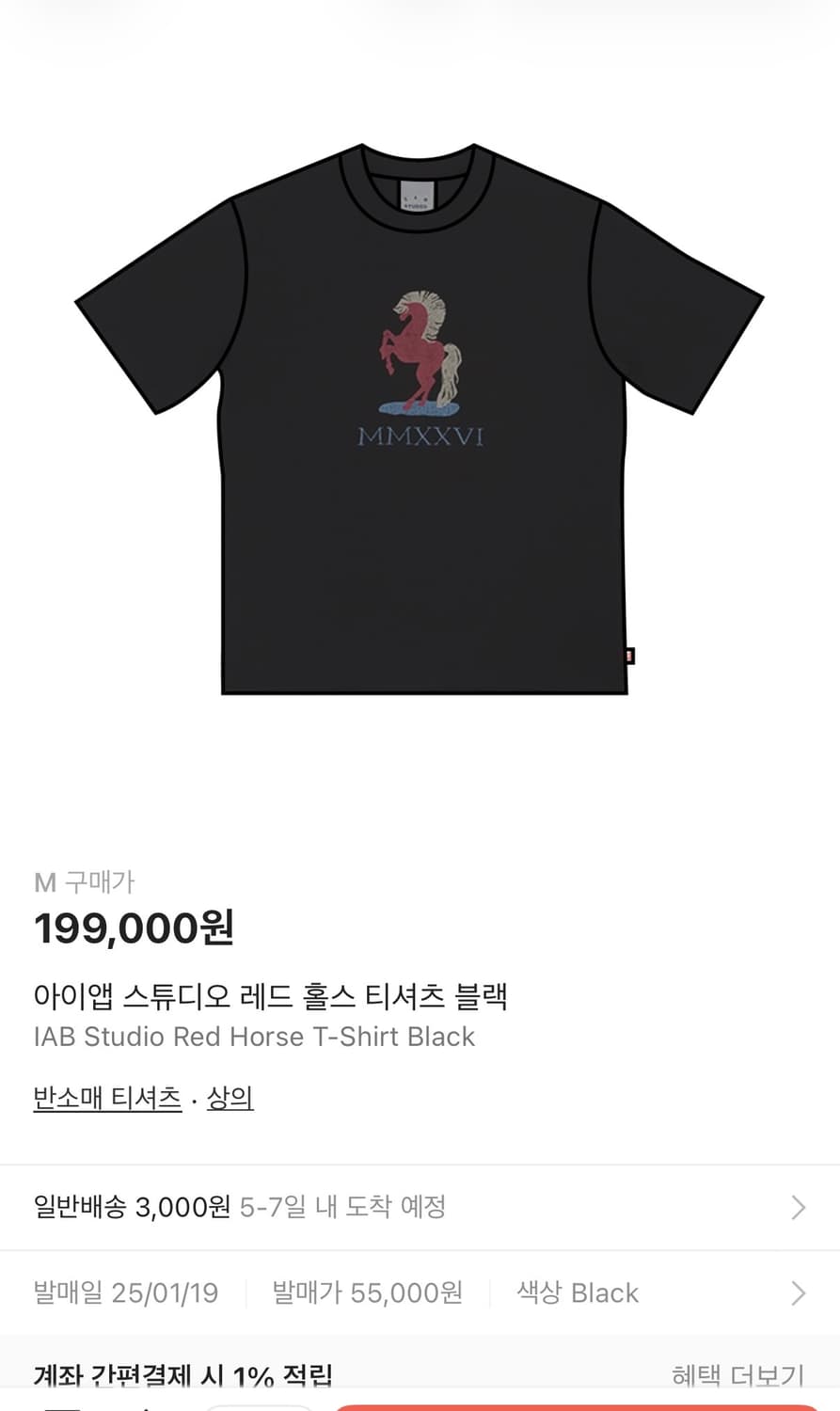
Task: Expand the shipping details row chevron
Action: tap(798, 1207)
